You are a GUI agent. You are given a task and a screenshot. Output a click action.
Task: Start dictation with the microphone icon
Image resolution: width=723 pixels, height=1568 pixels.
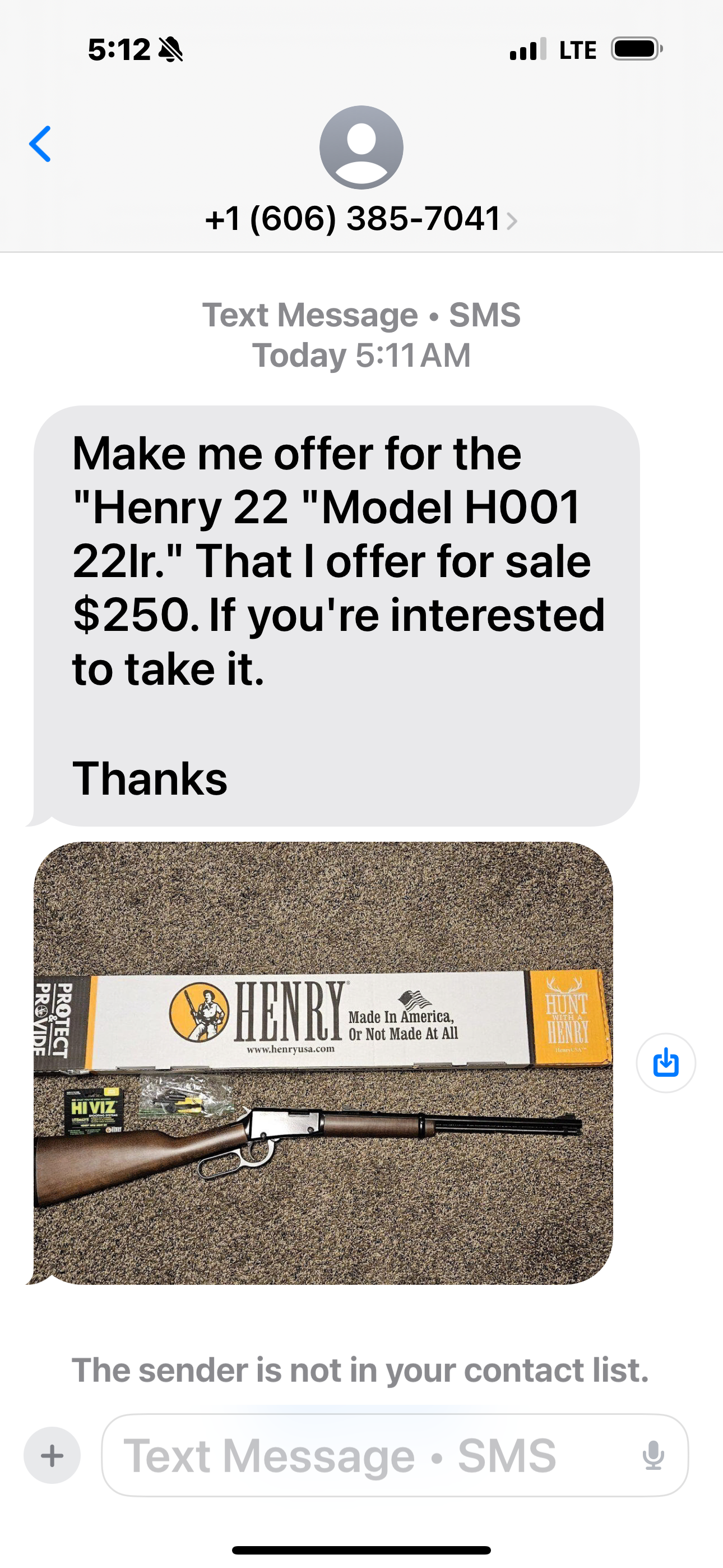pos(653,1455)
